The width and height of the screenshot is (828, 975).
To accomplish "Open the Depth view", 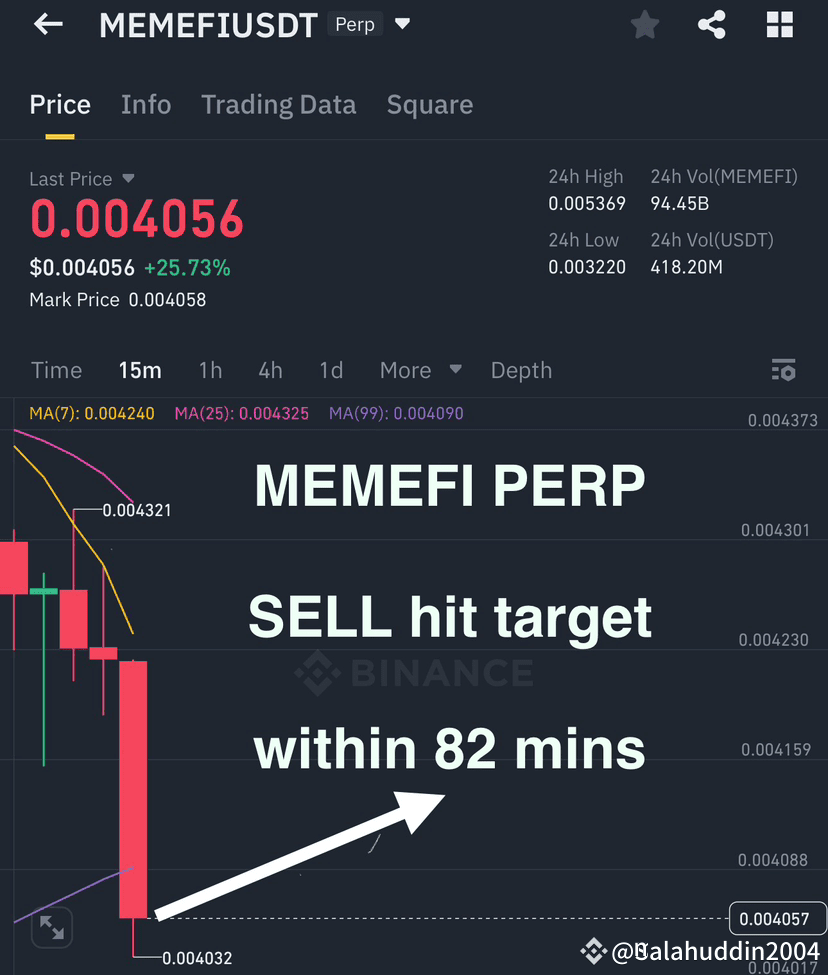I will tap(521, 370).
